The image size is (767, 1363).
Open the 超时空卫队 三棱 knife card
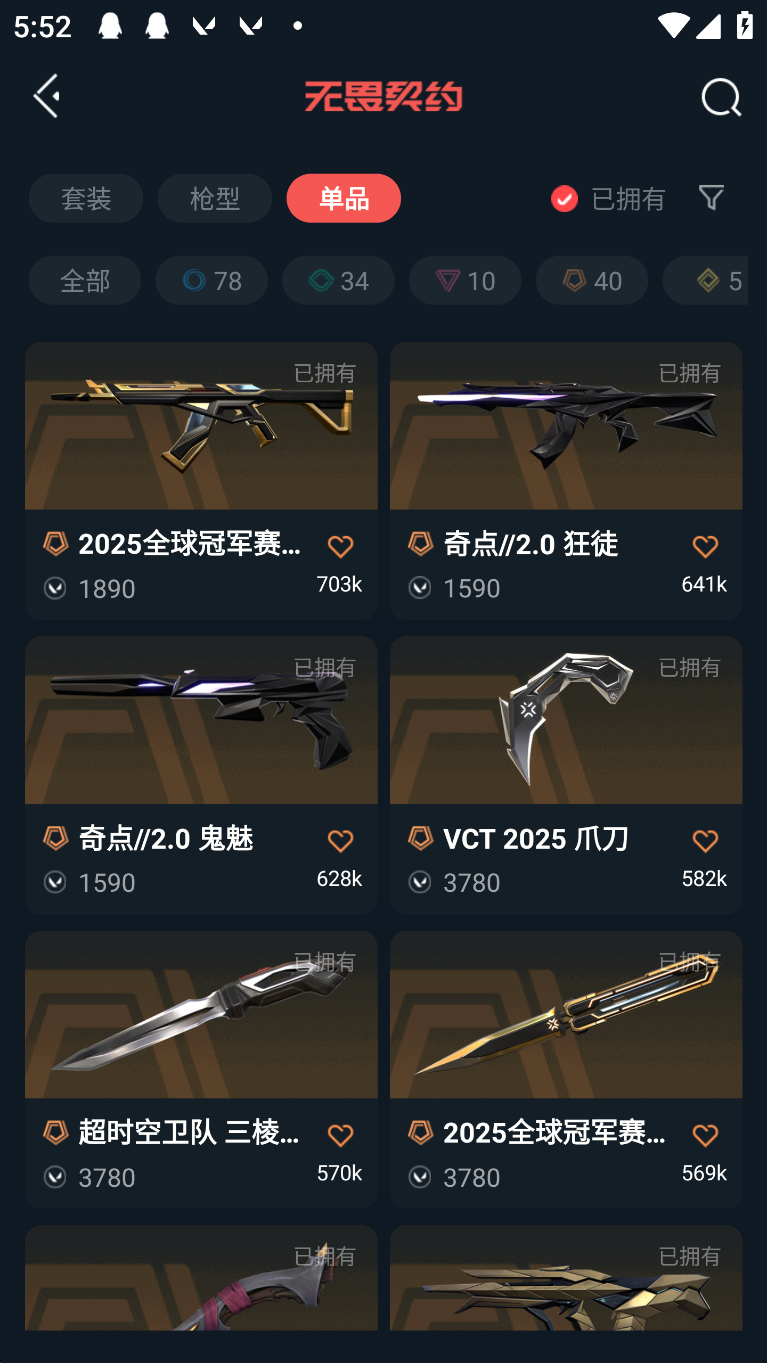[200, 1040]
